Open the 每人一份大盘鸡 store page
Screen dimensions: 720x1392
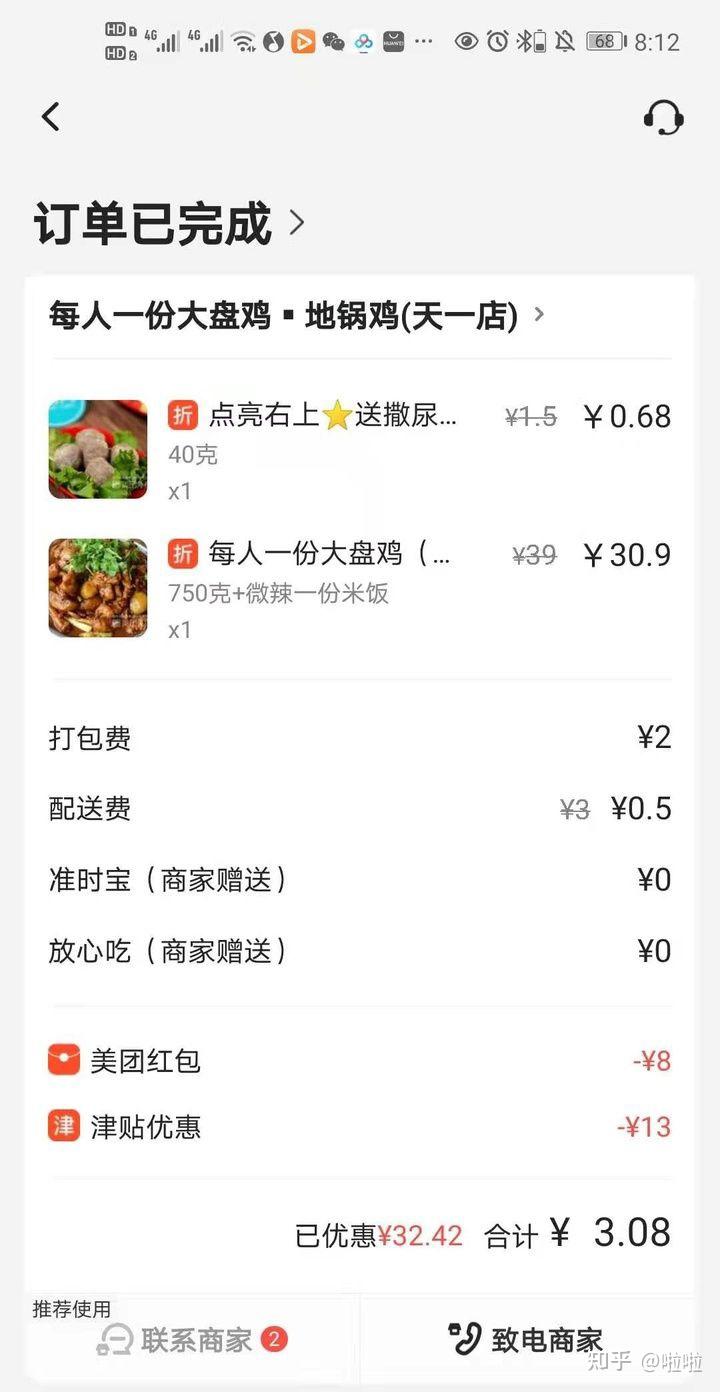coord(296,316)
